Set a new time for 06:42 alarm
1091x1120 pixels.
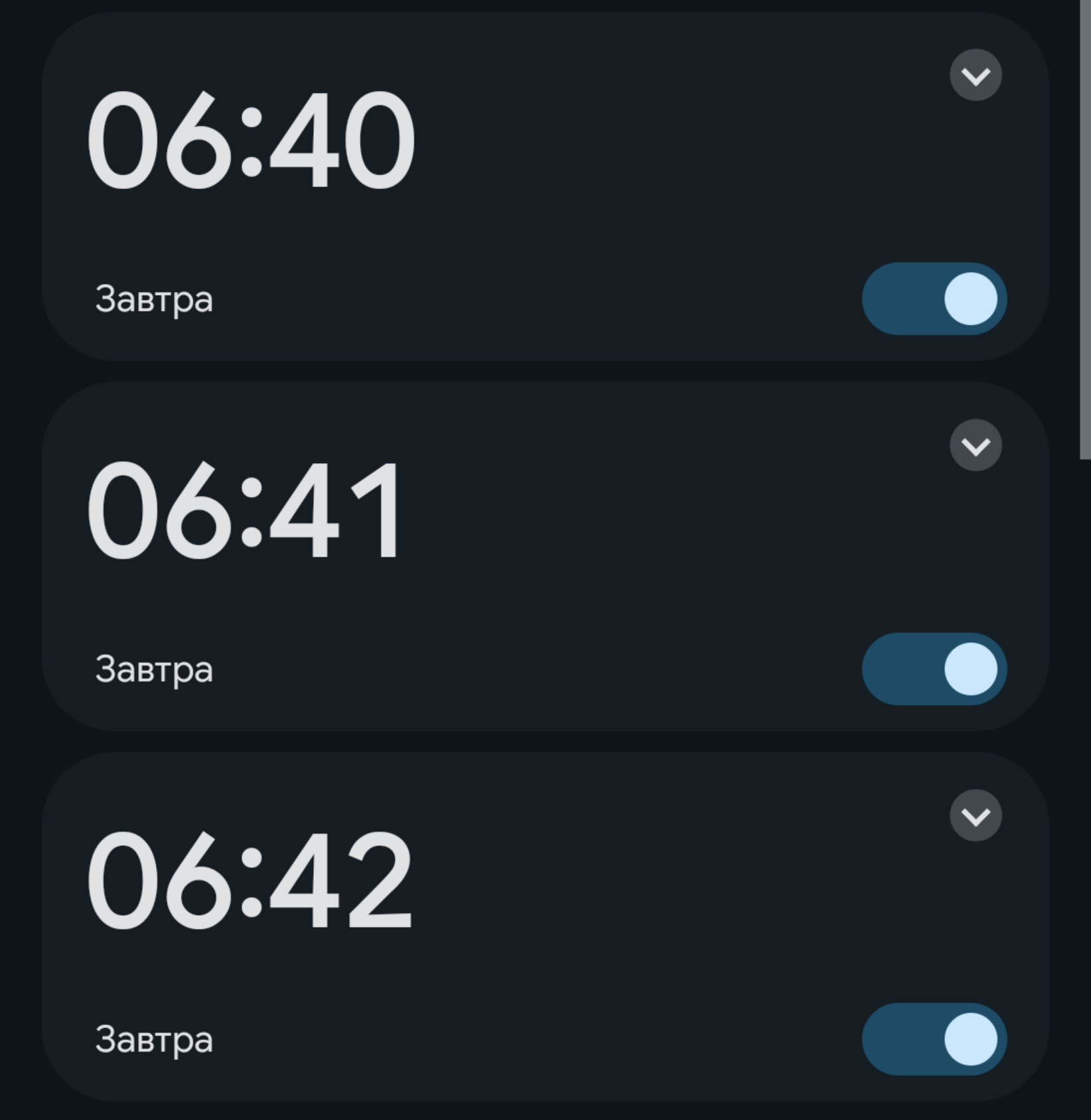(250, 881)
